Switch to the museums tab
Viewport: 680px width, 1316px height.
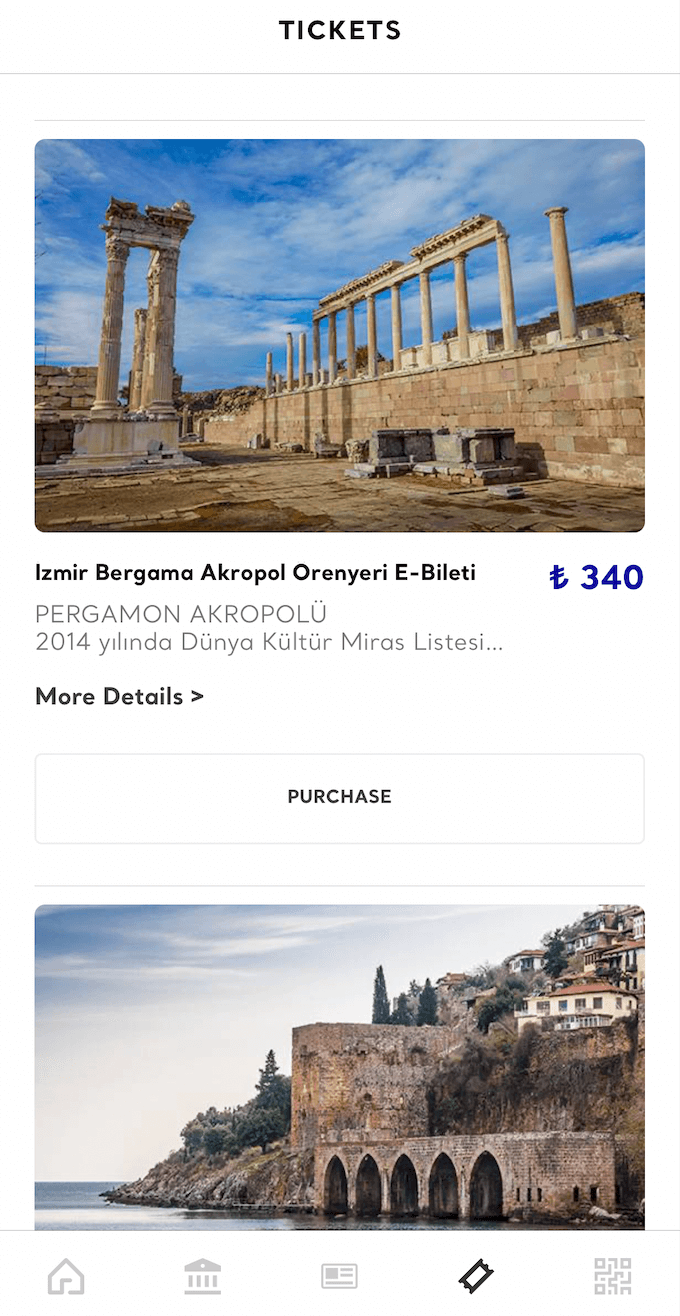pyautogui.click(x=203, y=1276)
